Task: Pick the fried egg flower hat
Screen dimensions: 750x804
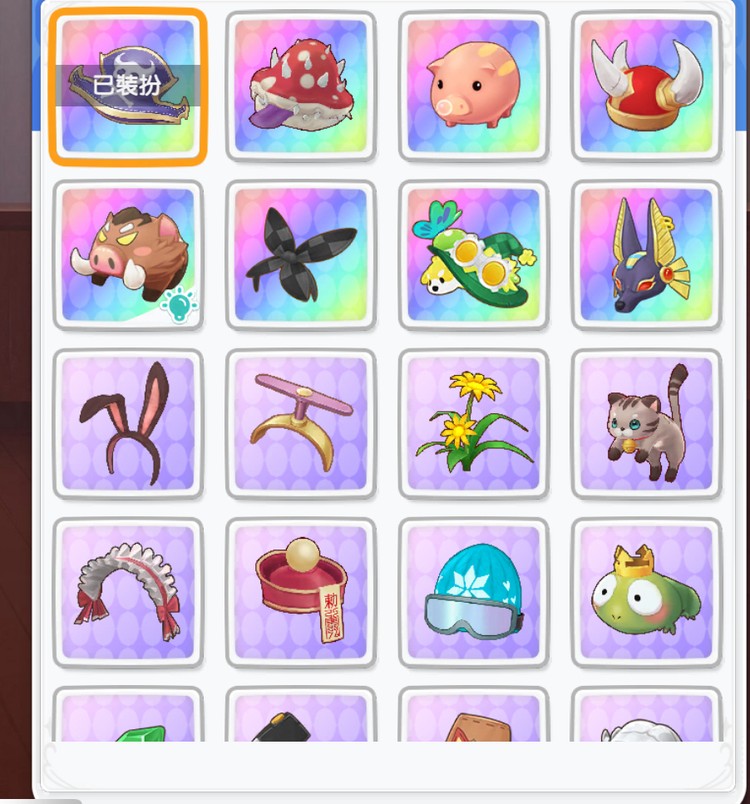Action: [473, 255]
